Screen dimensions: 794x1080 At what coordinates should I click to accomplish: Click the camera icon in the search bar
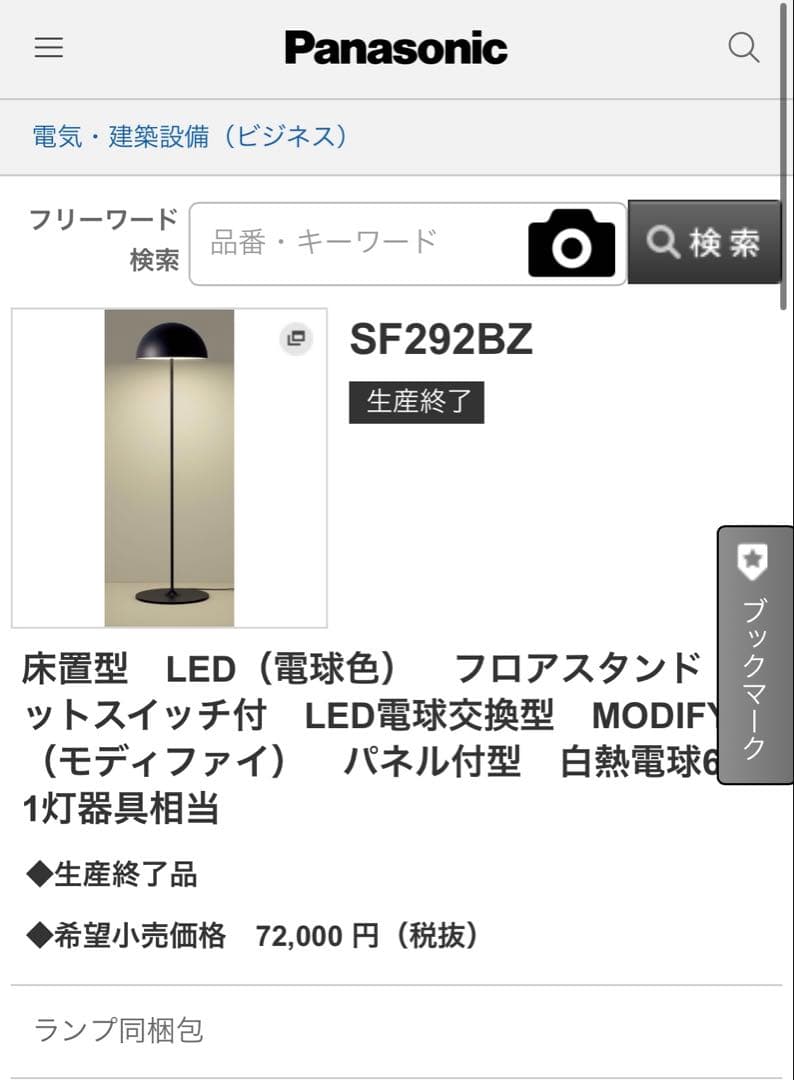click(572, 243)
